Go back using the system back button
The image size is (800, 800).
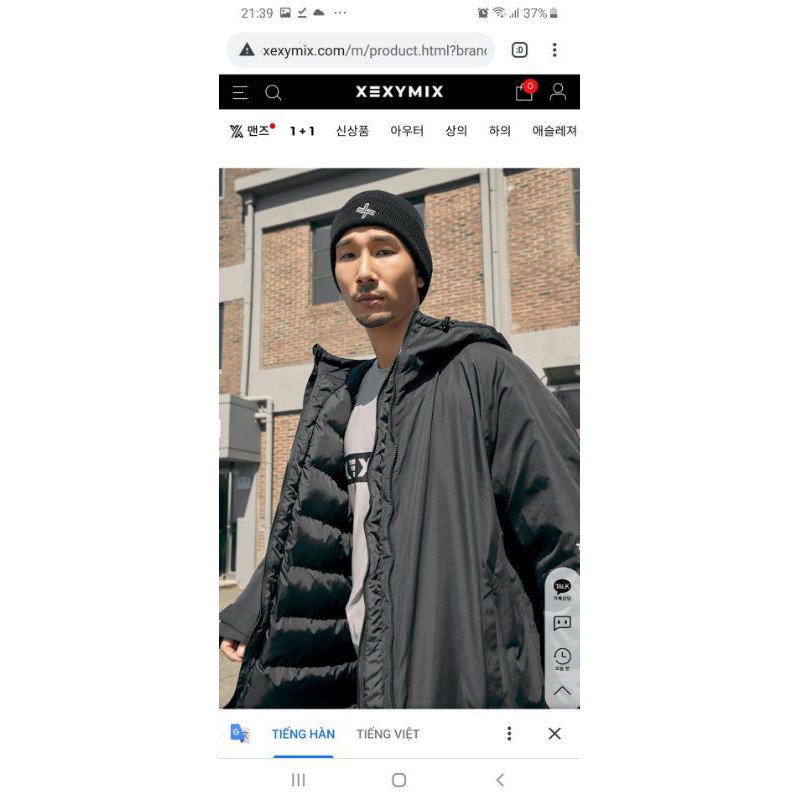point(500,780)
